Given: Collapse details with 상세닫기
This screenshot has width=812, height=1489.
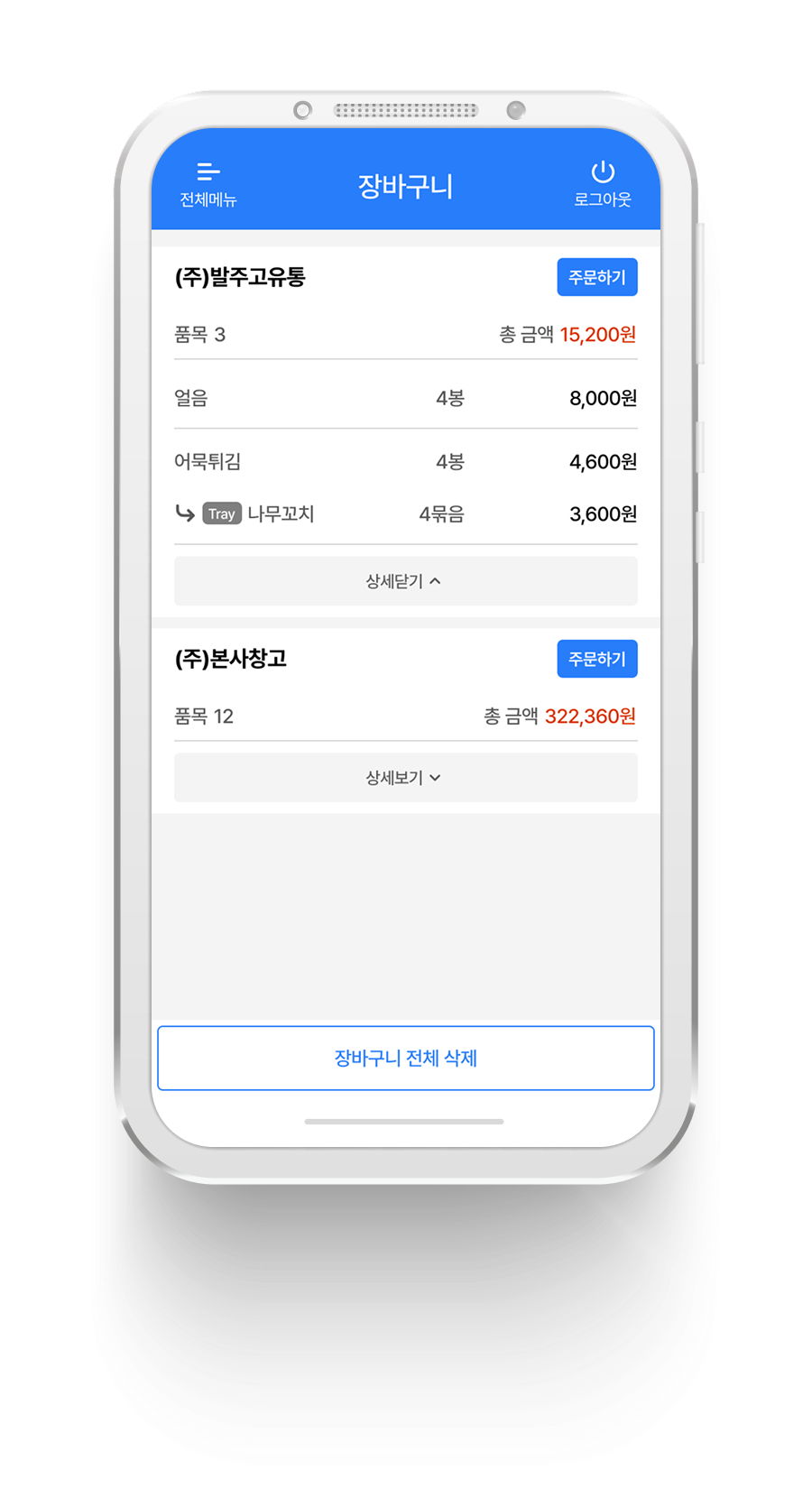Looking at the screenshot, I should [405, 581].
